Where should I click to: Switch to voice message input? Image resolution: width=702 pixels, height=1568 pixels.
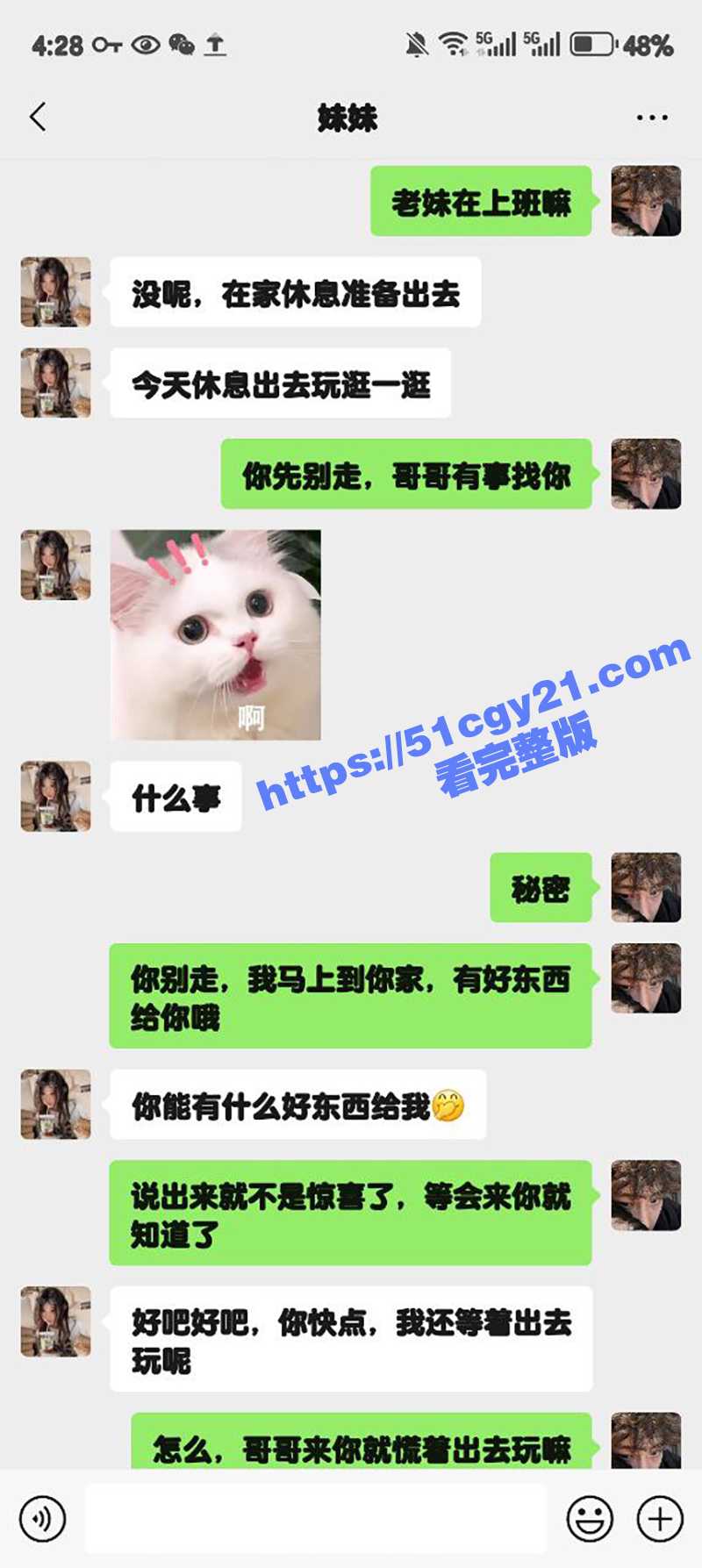pyautogui.click(x=42, y=1518)
